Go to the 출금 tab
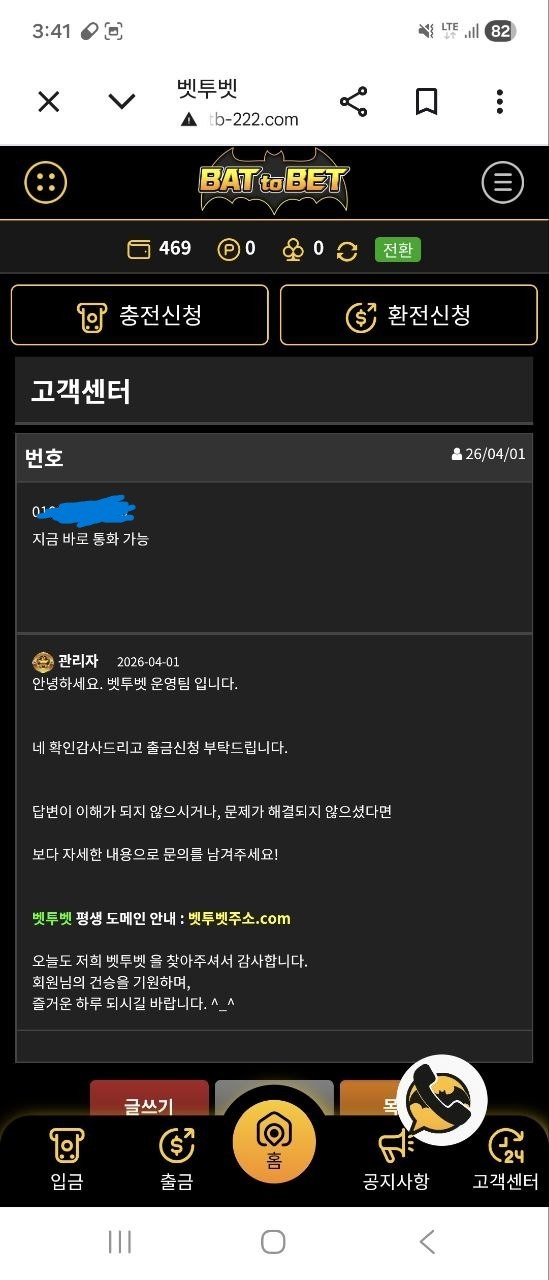This screenshot has width=549, height=1280. point(177,1159)
